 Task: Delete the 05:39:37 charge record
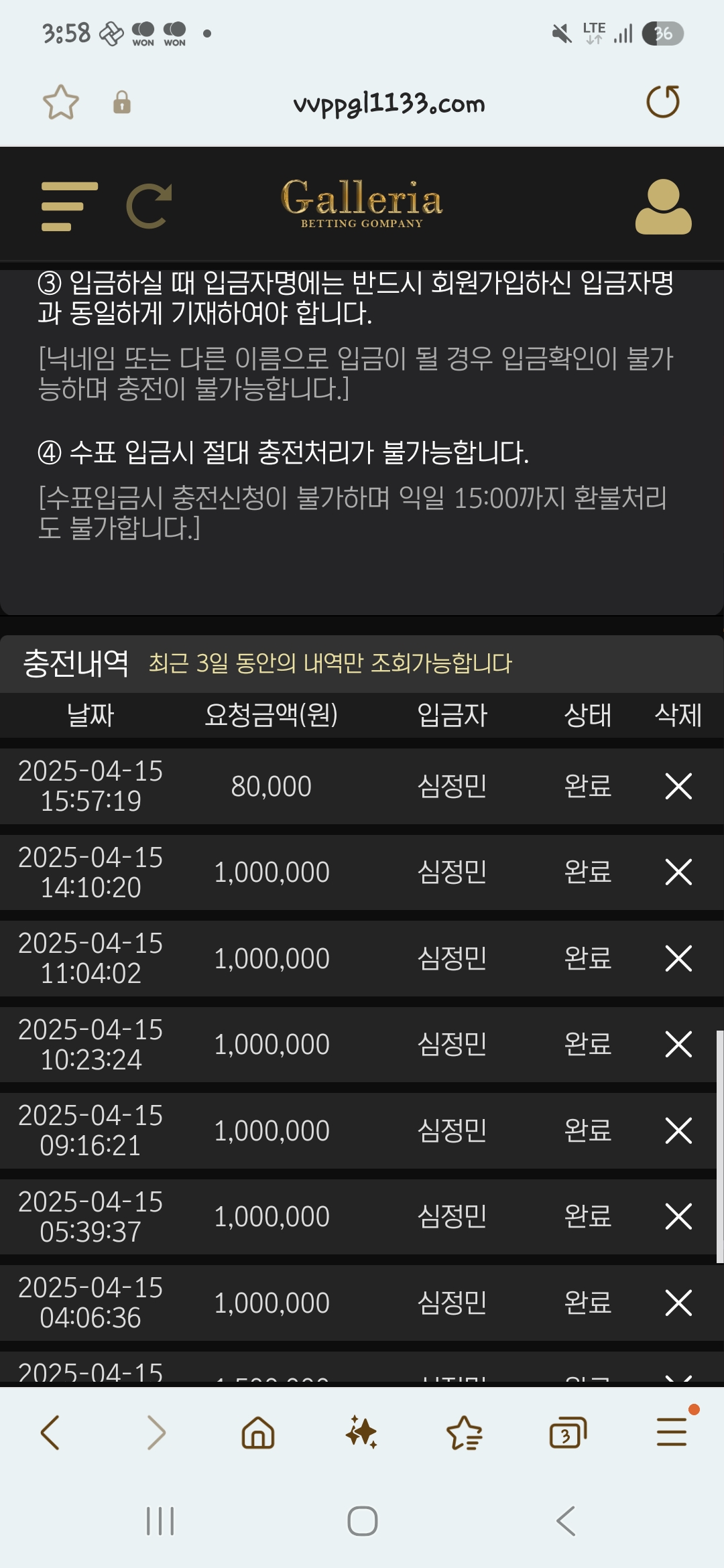point(678,1216)
